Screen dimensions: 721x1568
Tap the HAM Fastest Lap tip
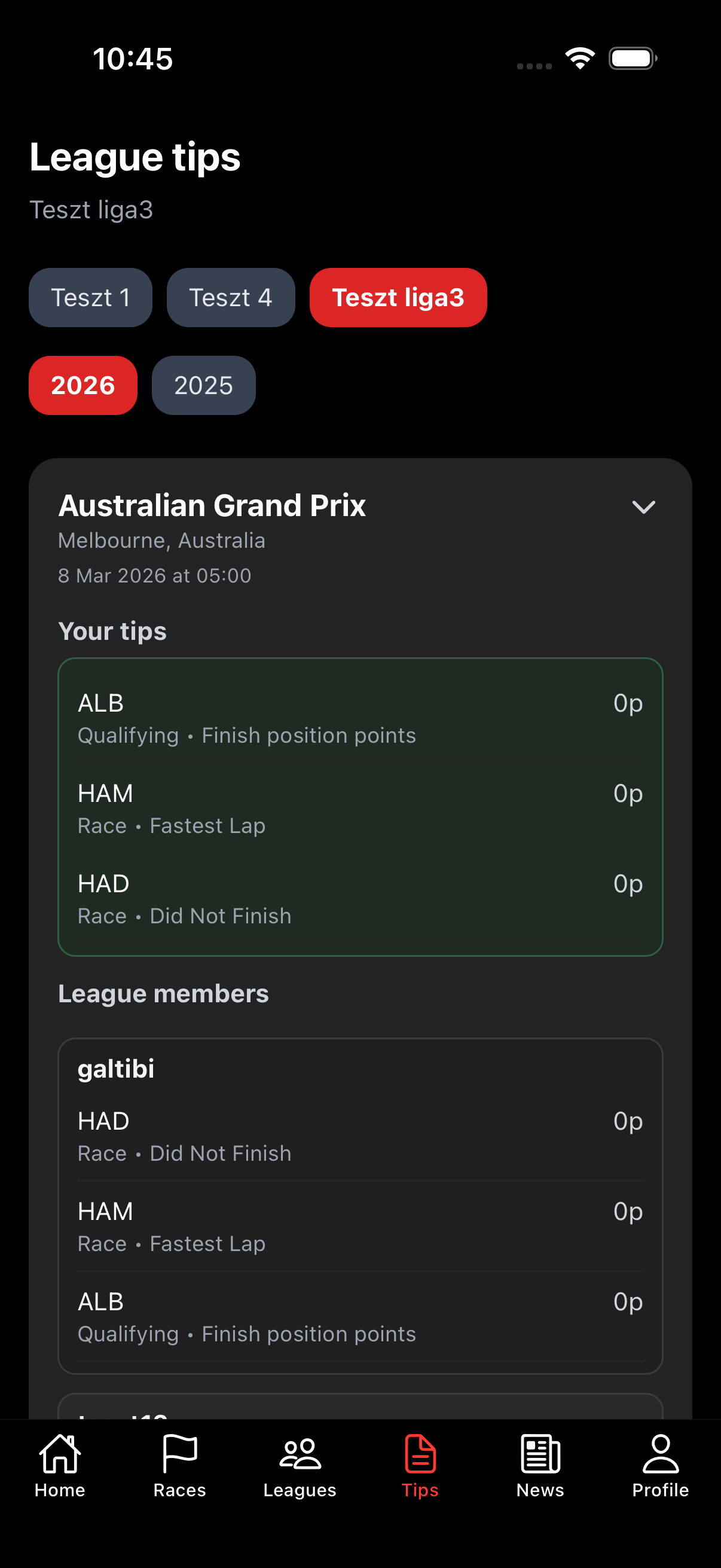[360, 808]
